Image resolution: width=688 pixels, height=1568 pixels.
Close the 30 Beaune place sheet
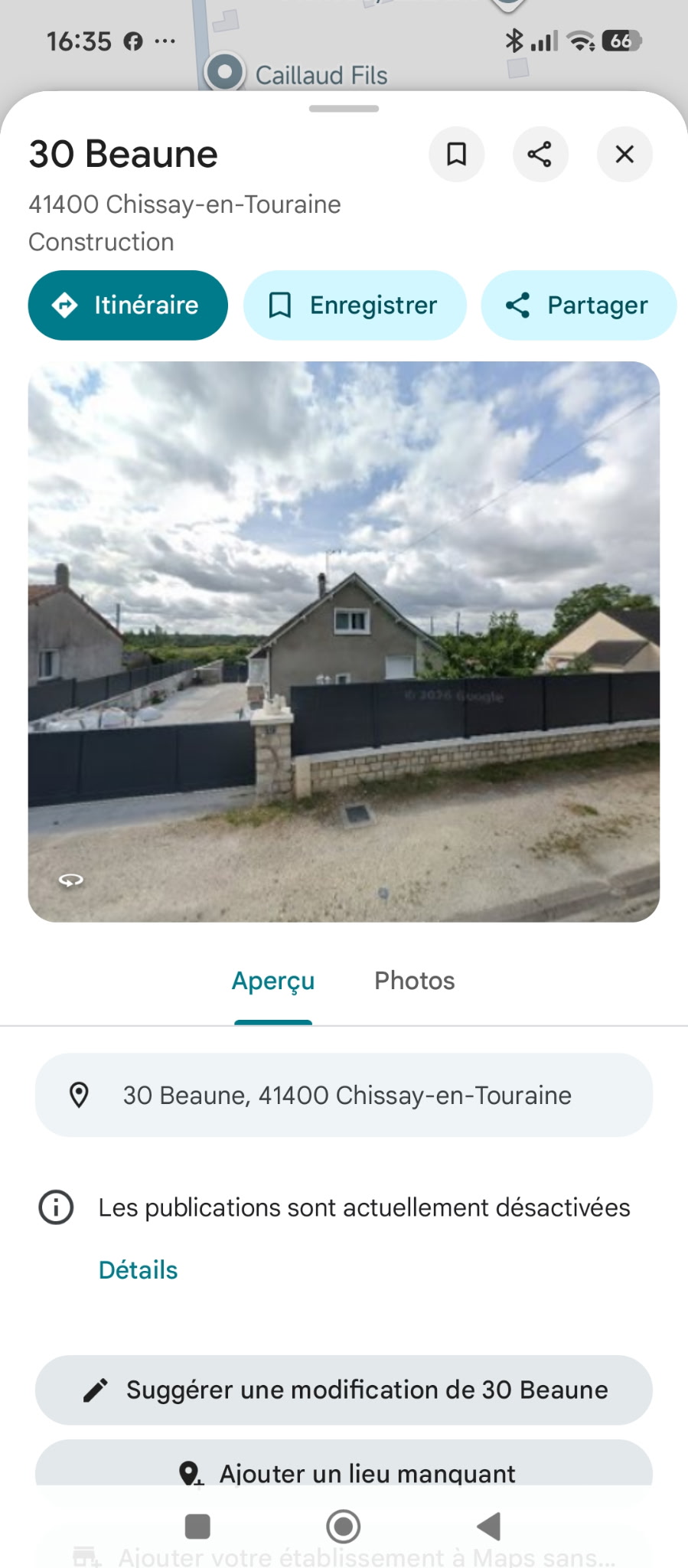click(x=624, y=154)
